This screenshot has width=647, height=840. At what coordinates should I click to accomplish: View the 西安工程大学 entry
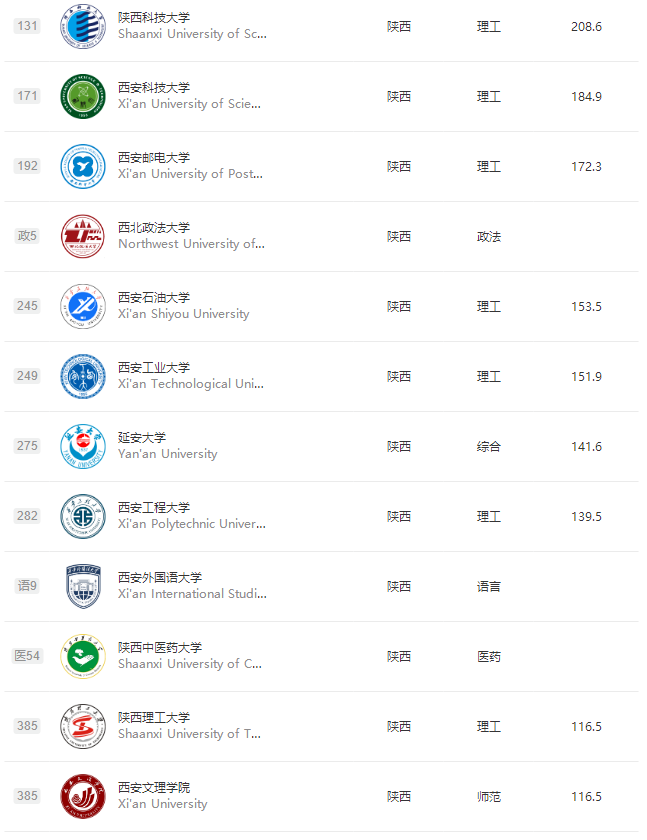pos(153,508)
